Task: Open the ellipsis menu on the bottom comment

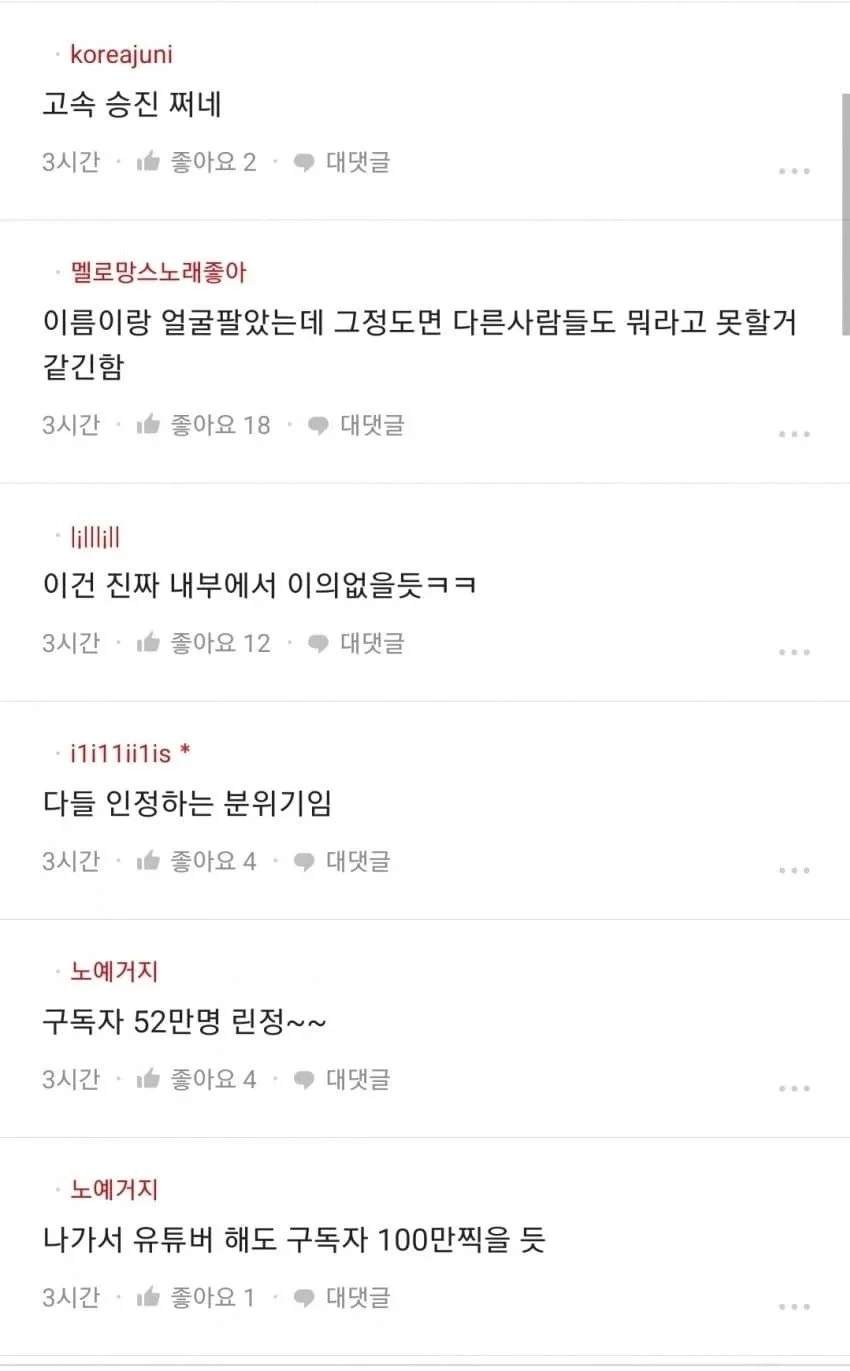Action: 793,1306
